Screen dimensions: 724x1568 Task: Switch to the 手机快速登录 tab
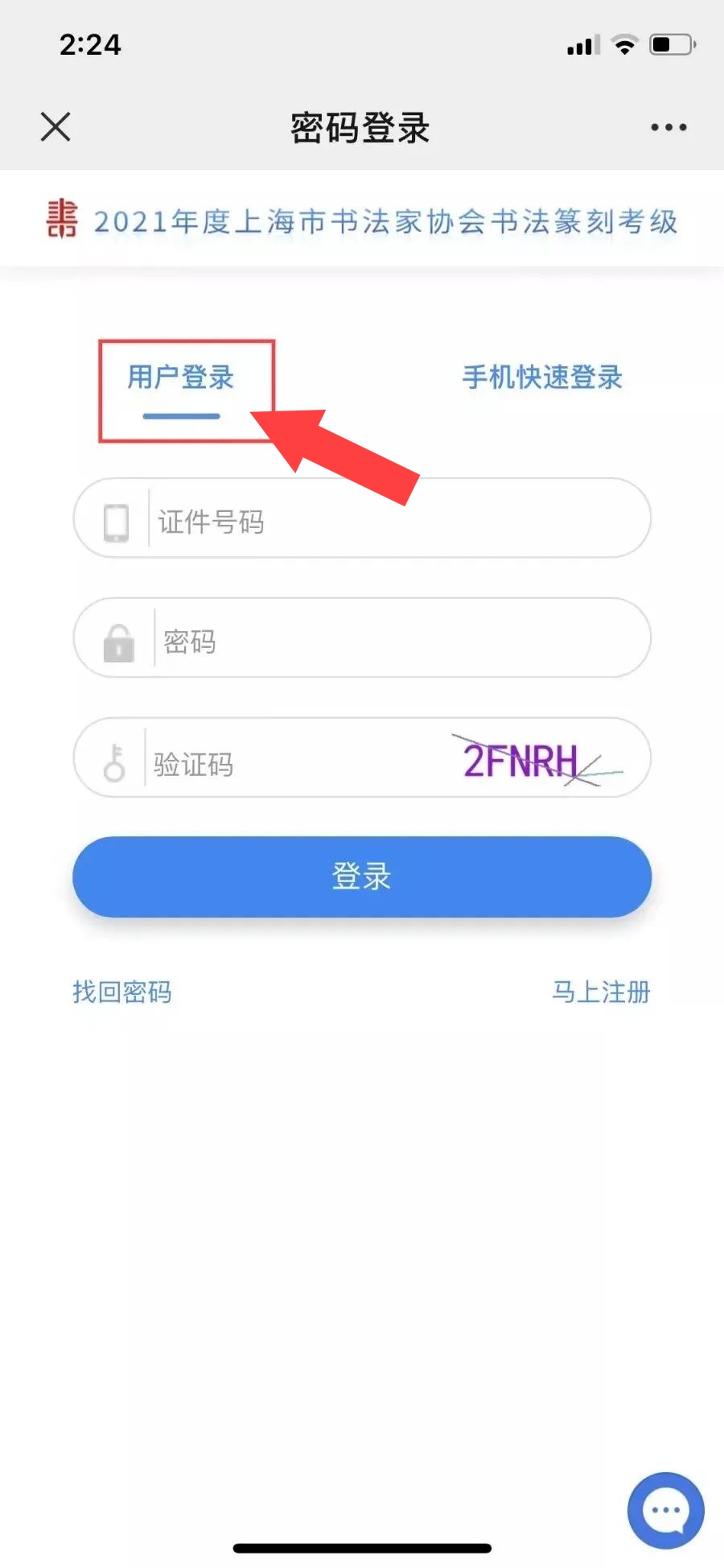click(x=542, y=378)
